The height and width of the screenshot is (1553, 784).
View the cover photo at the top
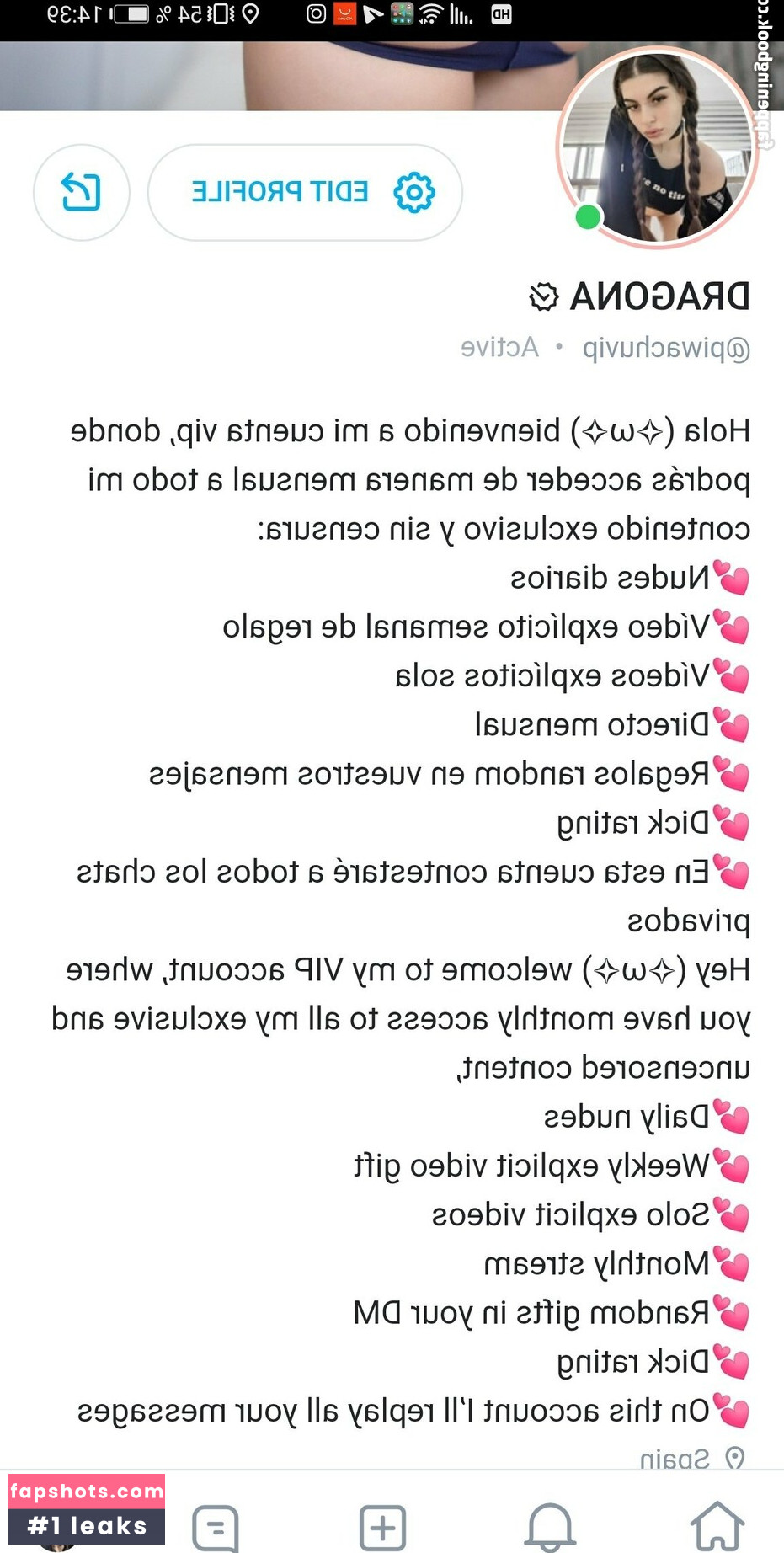pyautogui.click(x=278, y=76)
